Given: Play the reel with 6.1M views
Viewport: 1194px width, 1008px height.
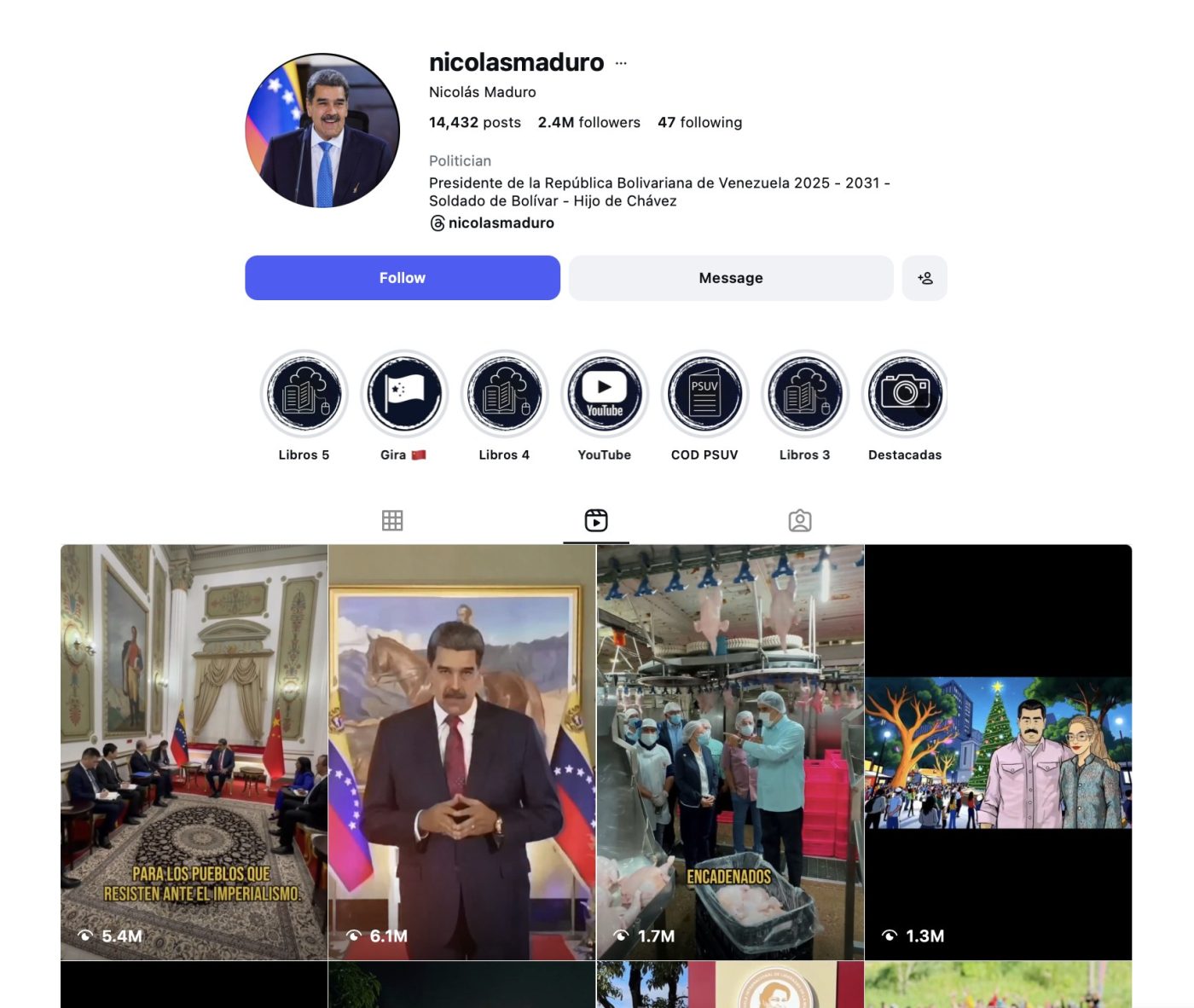Looking at the screenshot, I should click(x=461, y=750).
